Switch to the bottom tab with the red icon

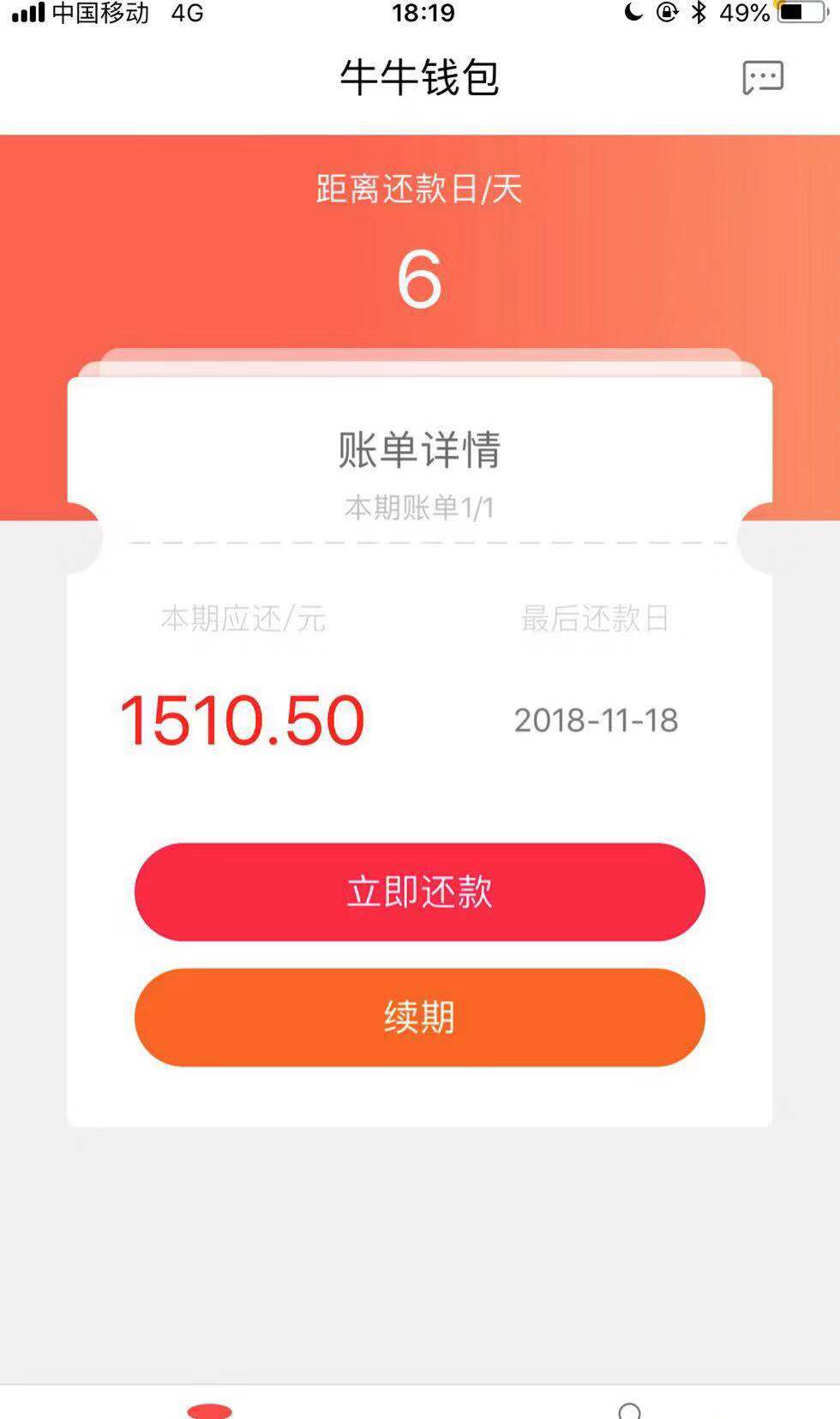coord(210,1410)
